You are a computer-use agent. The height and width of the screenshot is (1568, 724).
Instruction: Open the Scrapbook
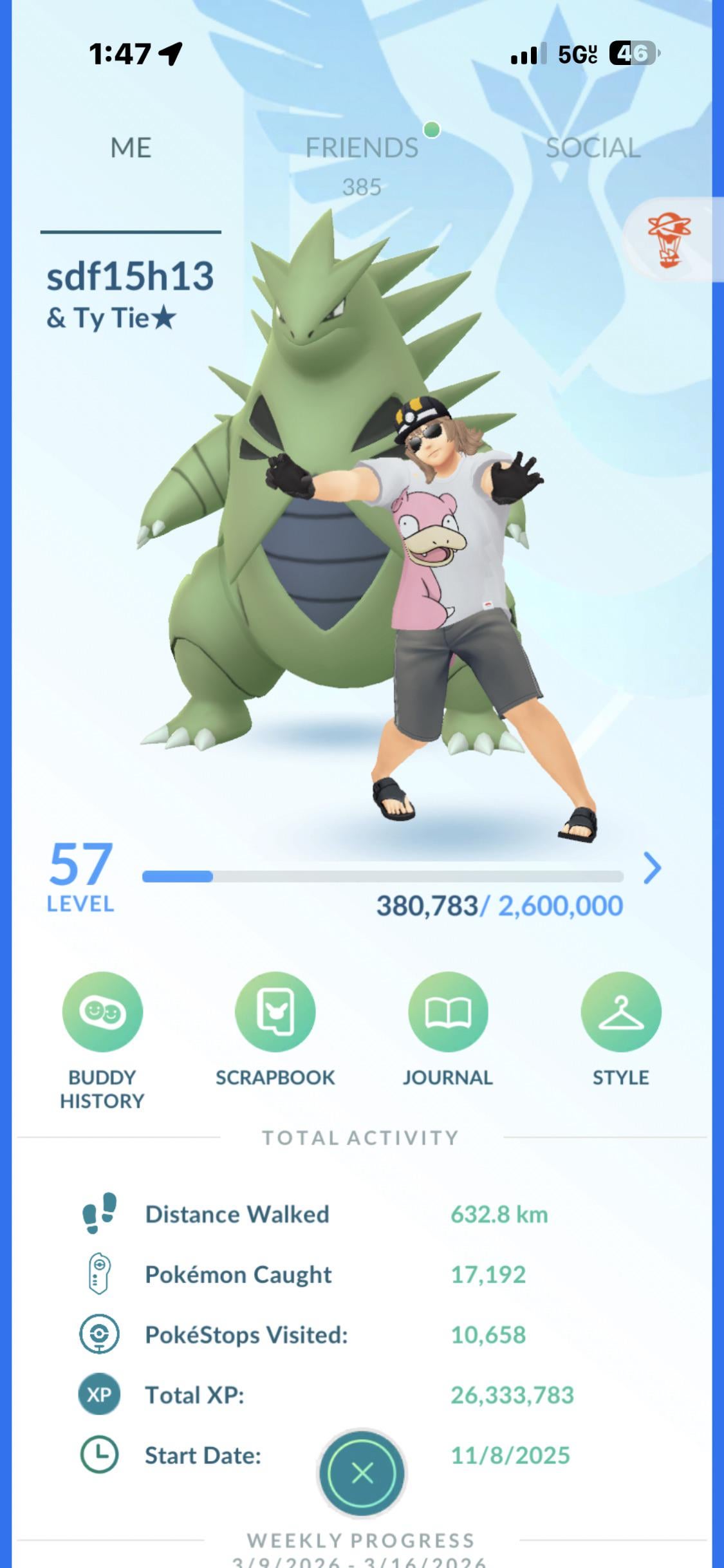pyautogui.click(x=275, y=1012)
